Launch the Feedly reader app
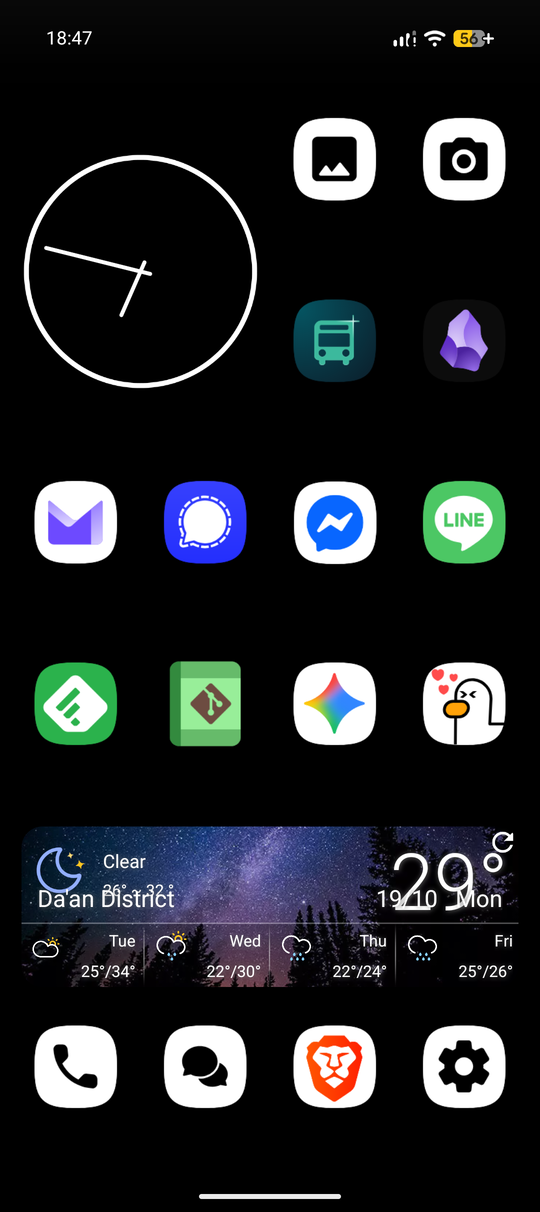Image resolution: width=540 pixels, height=1212 pixels. point(76,704)
